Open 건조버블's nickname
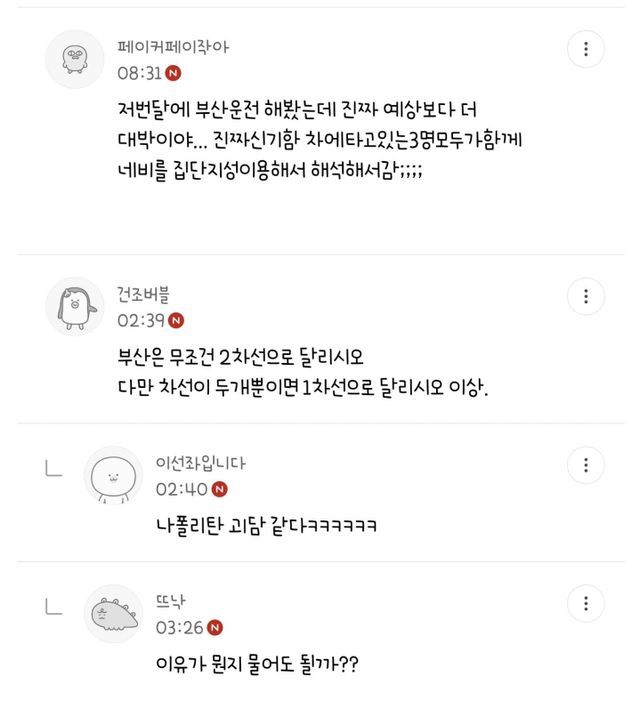The width and height of the screenshot is (640, 701). click(143, 294)
